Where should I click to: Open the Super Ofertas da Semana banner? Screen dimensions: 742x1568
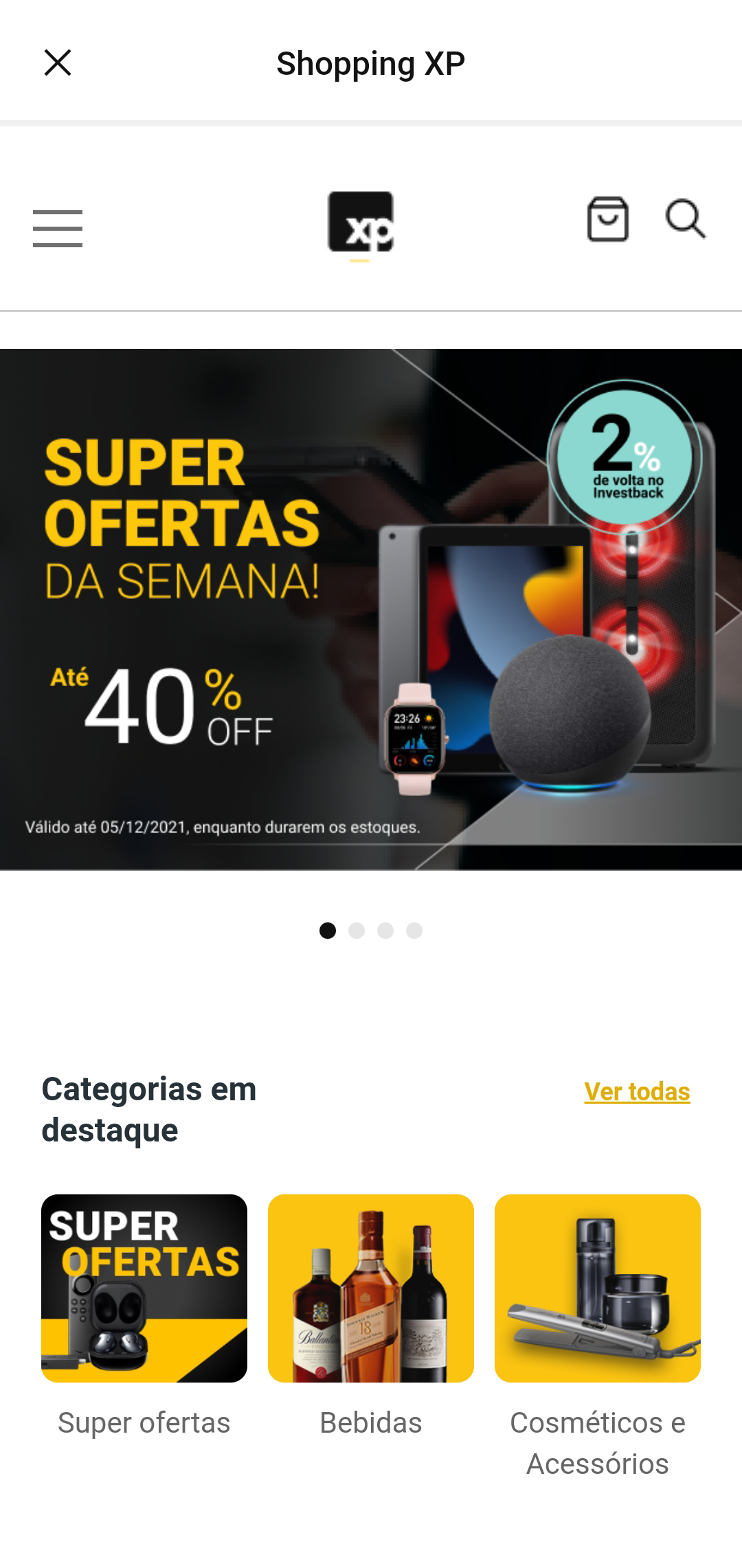371,609
